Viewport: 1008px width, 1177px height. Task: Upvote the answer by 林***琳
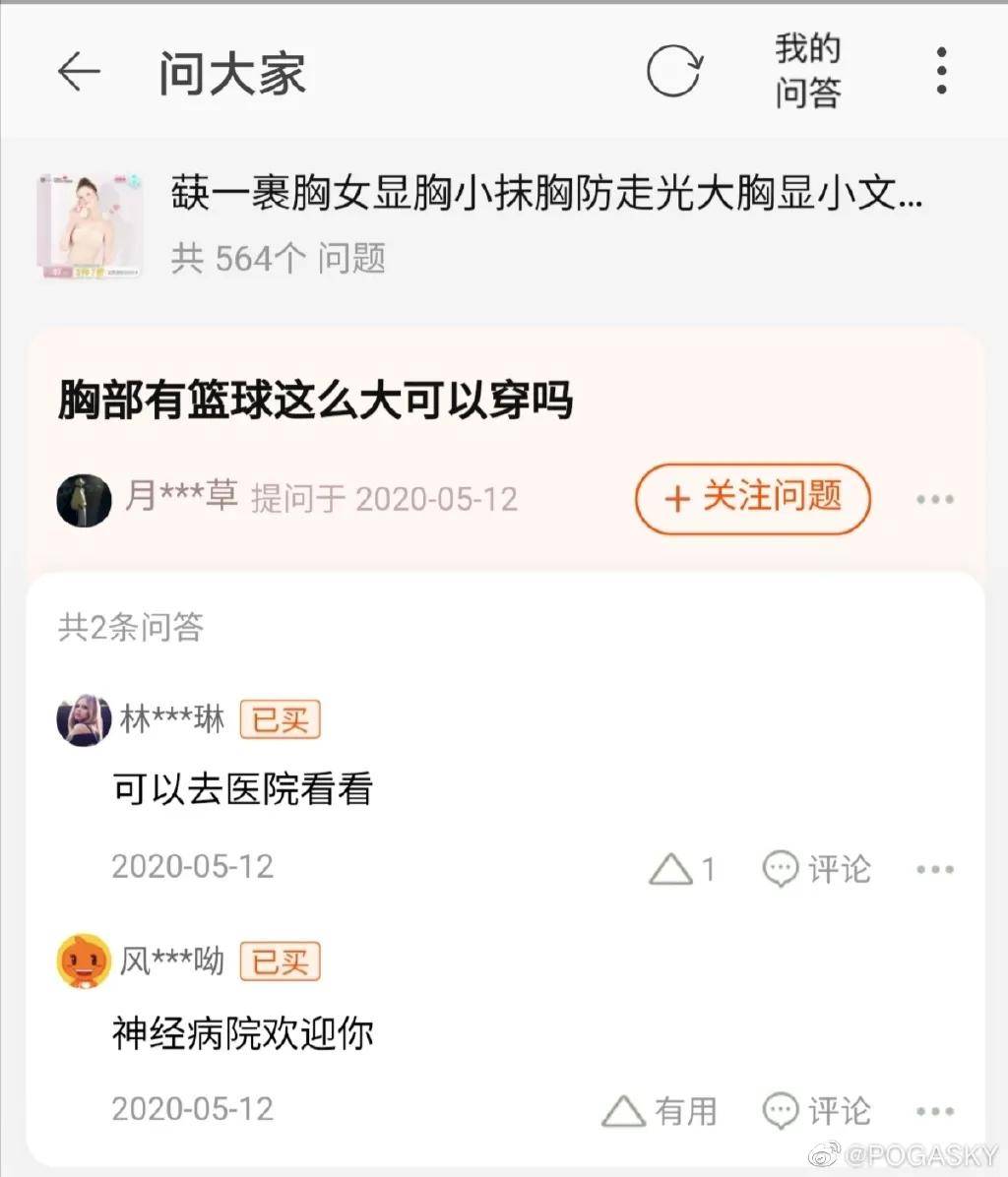coord(681,869)
